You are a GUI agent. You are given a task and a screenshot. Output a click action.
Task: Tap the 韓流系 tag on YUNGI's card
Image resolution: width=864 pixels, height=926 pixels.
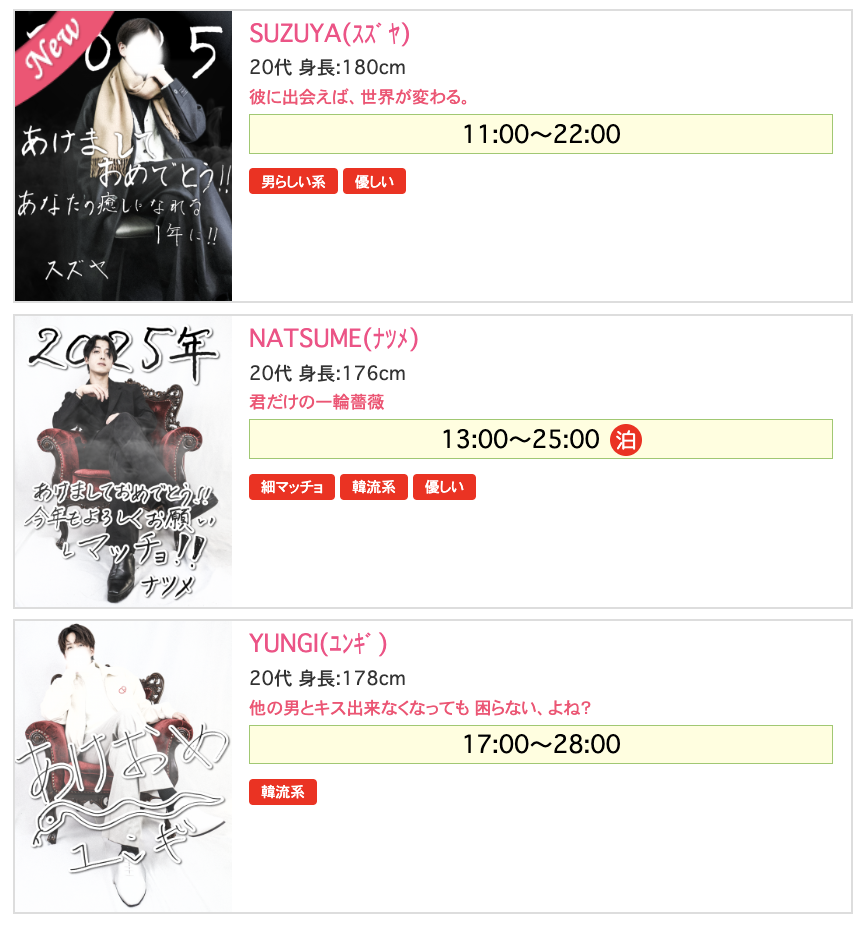pos(283,793)
